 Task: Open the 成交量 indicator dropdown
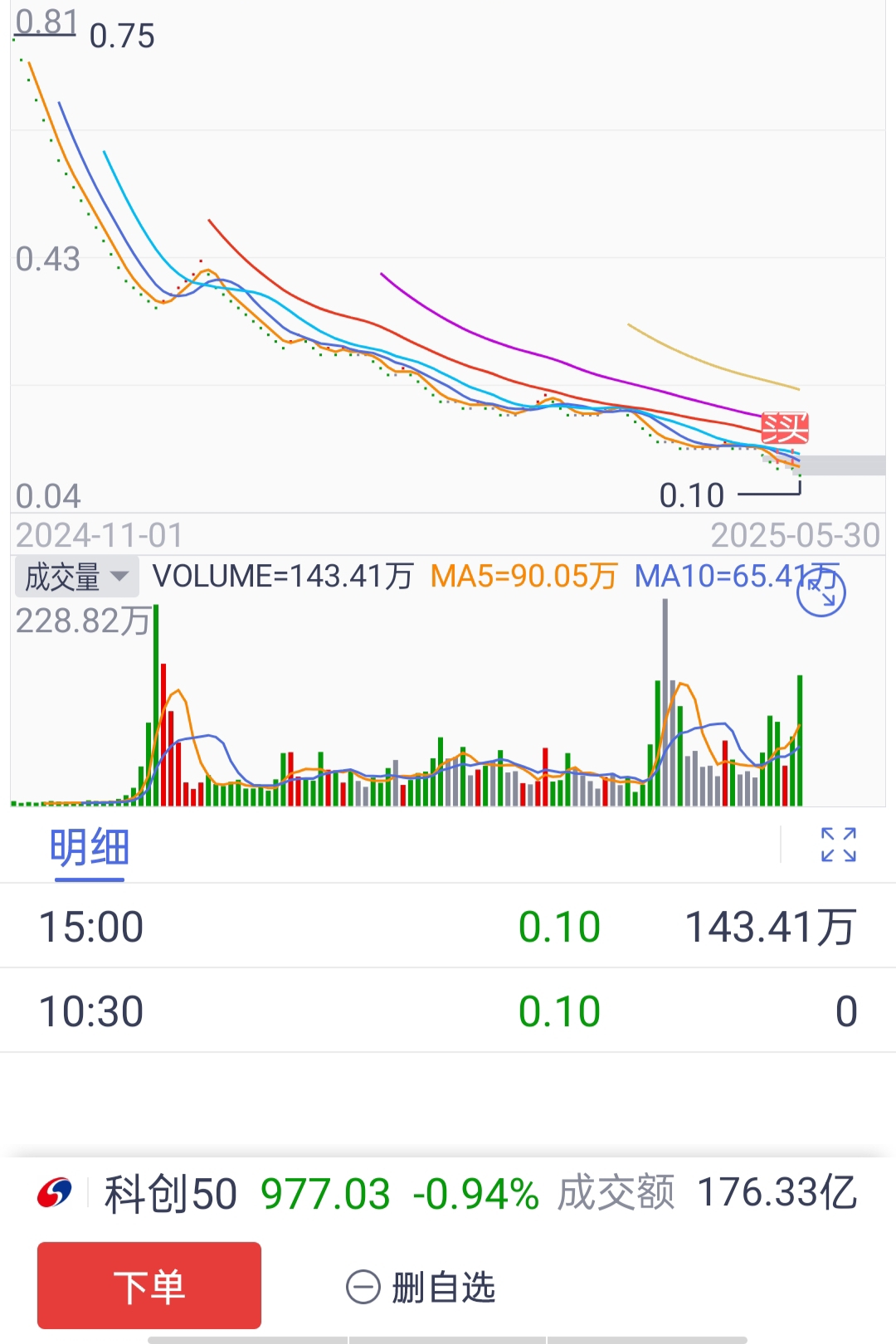(76, 577)
